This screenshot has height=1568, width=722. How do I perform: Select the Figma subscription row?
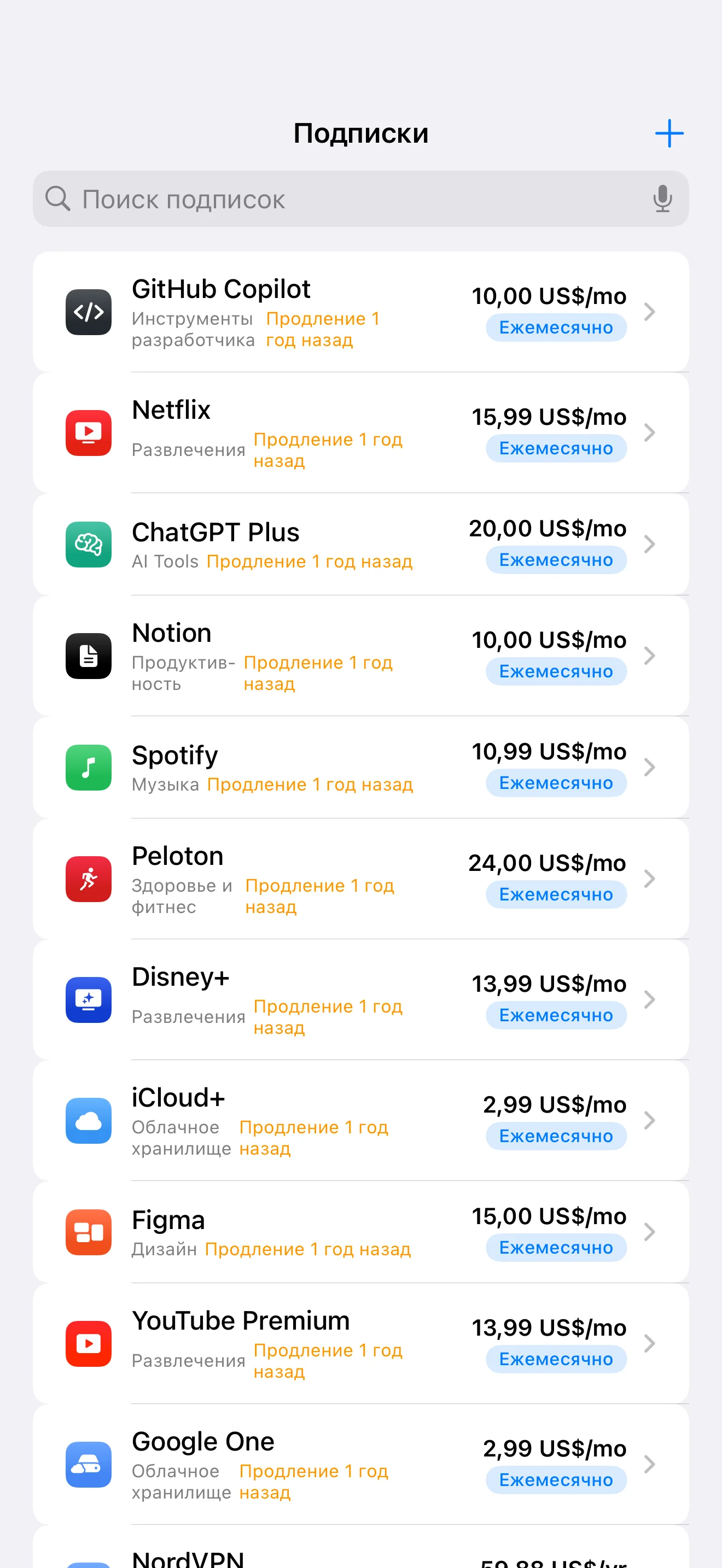[360, 1232]
